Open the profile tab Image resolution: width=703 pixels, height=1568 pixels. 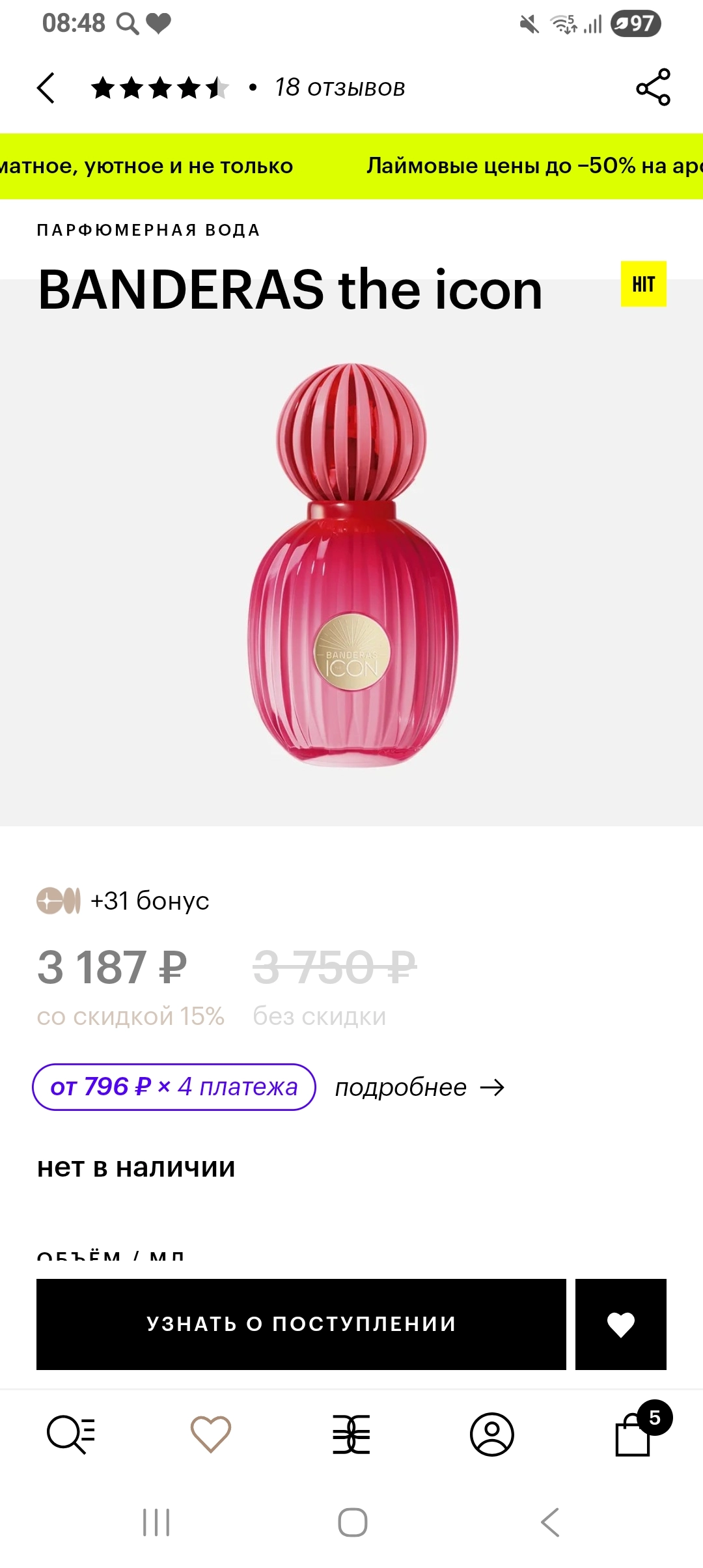click(x=492, y=1435)
